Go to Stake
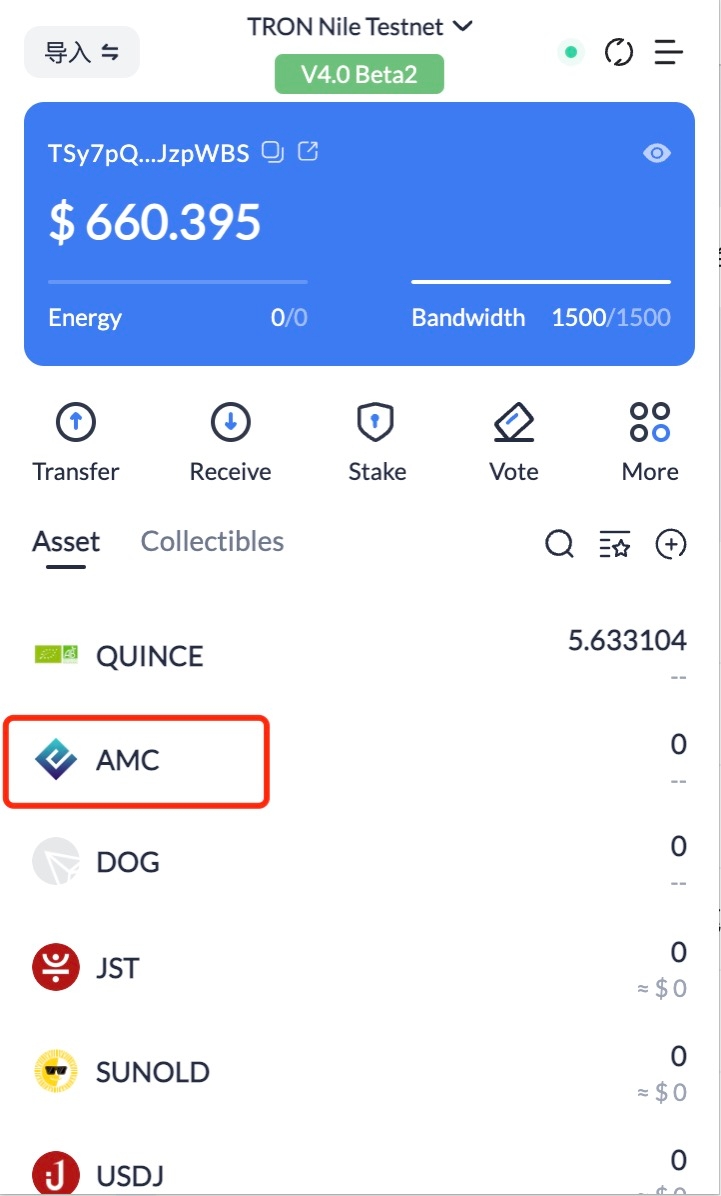The width and height of the screenshot is (721, 1196). [x=376, y=442]
